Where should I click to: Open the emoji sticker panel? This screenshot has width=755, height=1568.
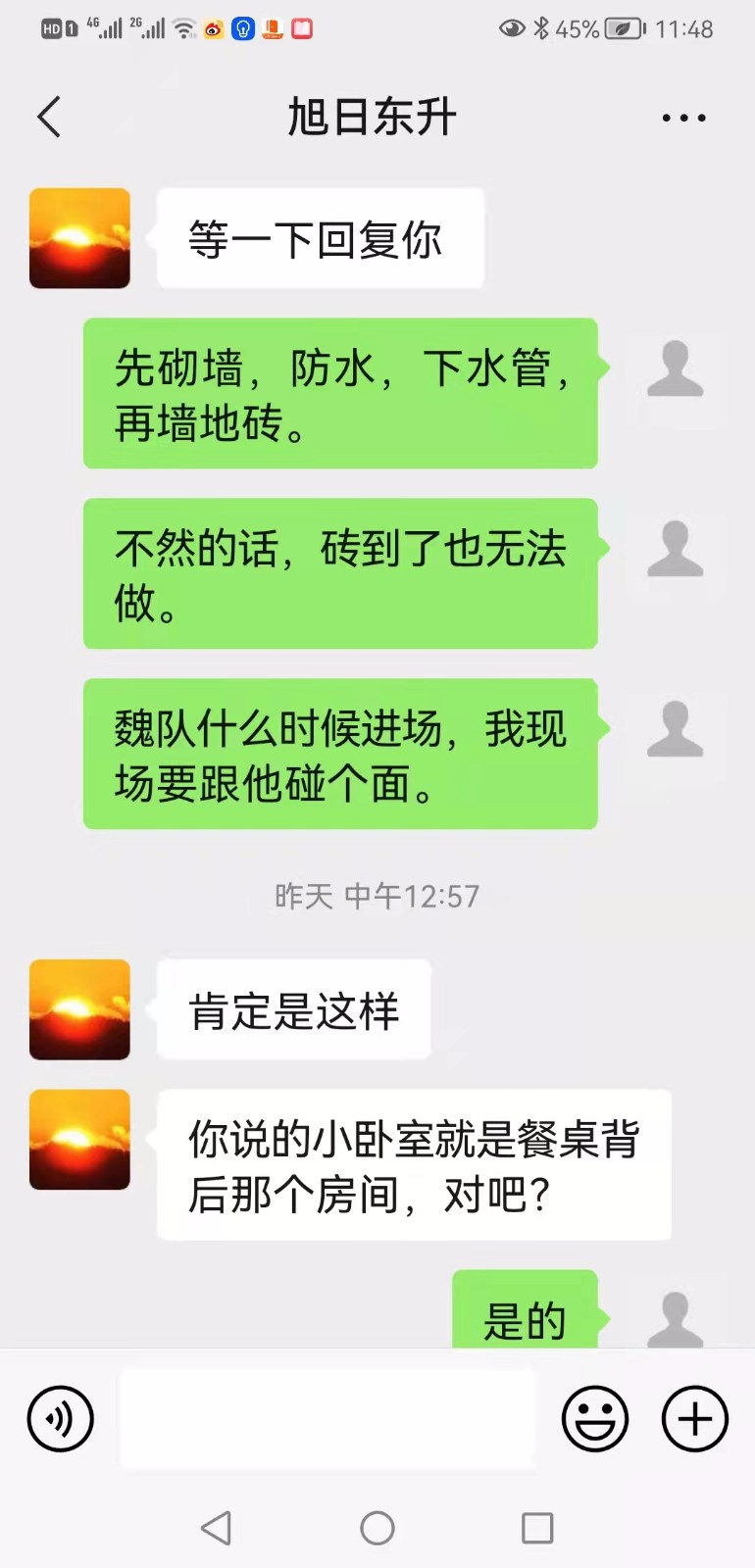[x=594, y=1418]
